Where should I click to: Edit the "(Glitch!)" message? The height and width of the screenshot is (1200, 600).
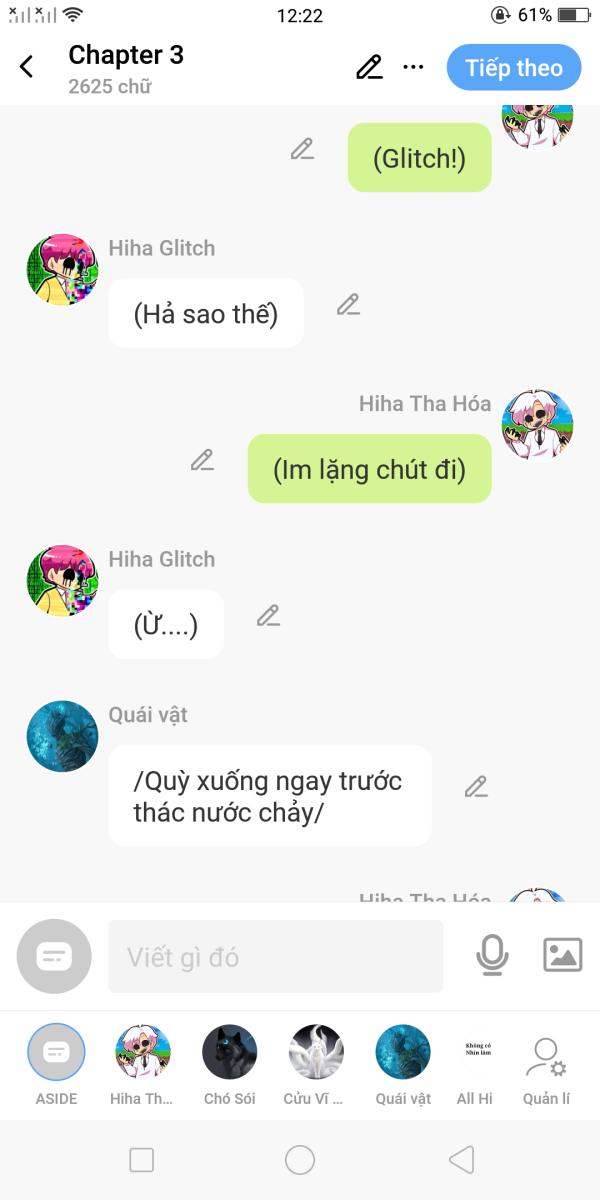302,149
